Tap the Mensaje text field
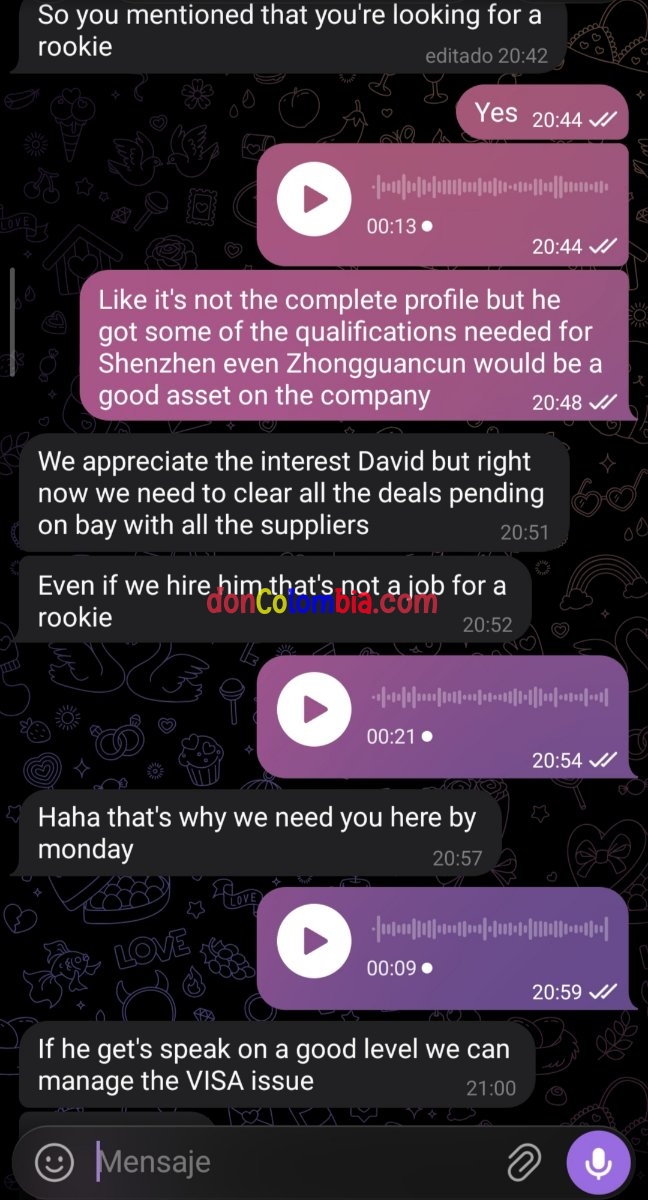 point(290,1162)
